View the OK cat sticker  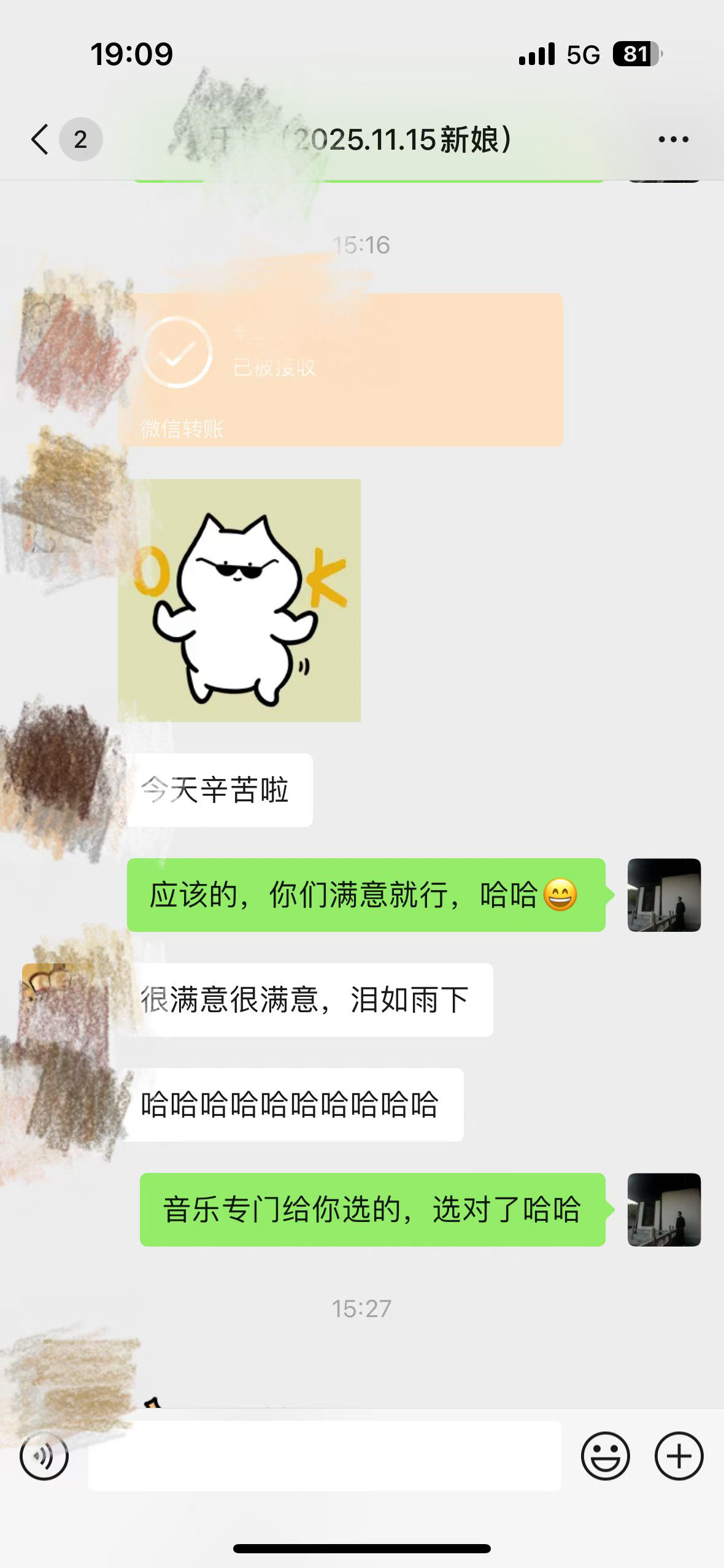(239, 600)
